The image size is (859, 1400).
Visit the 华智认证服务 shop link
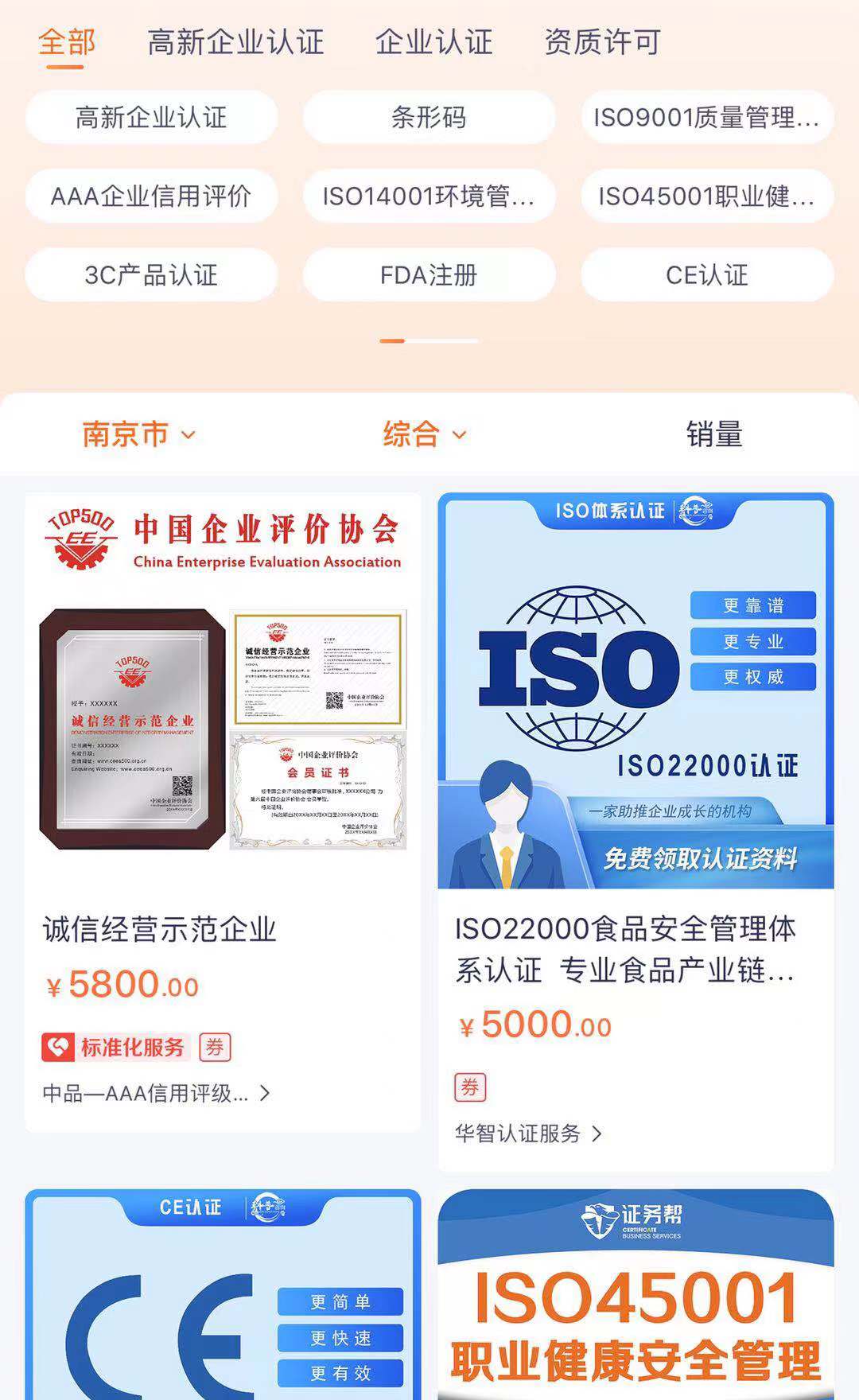coord(528,1134)
